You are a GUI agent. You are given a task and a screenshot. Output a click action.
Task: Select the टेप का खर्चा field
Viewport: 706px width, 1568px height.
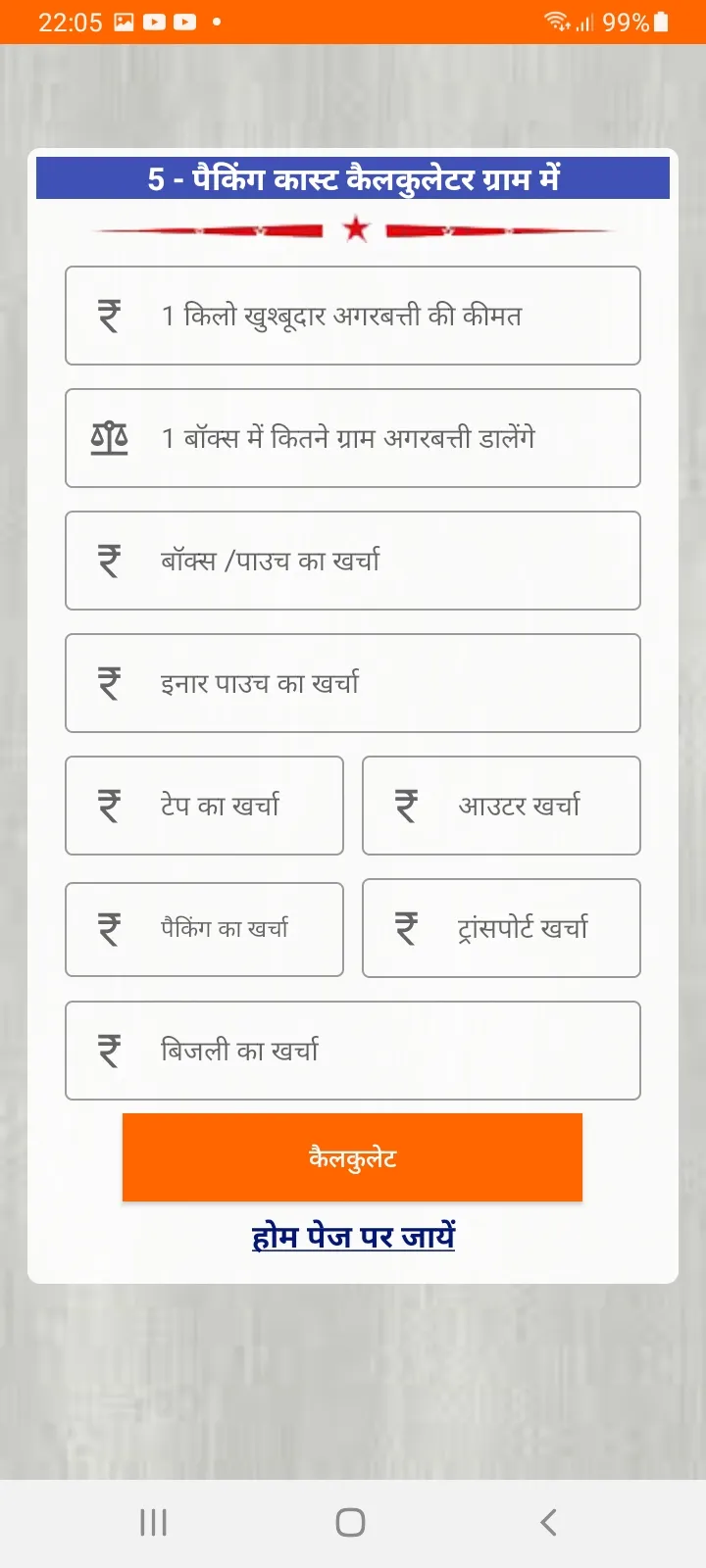[x=204, y=806]
